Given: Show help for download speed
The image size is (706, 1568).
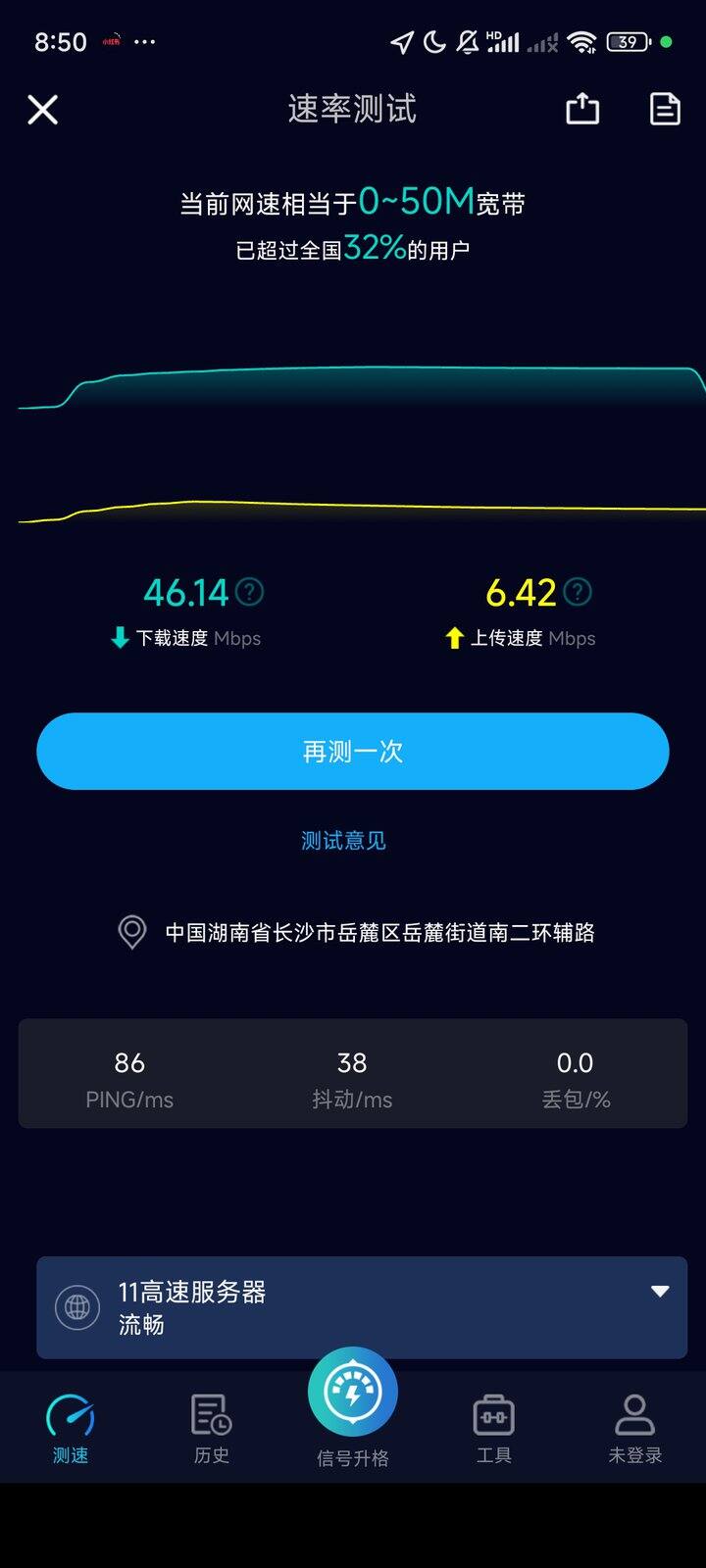Looking at the screenshot, I should tap(251, 592).
